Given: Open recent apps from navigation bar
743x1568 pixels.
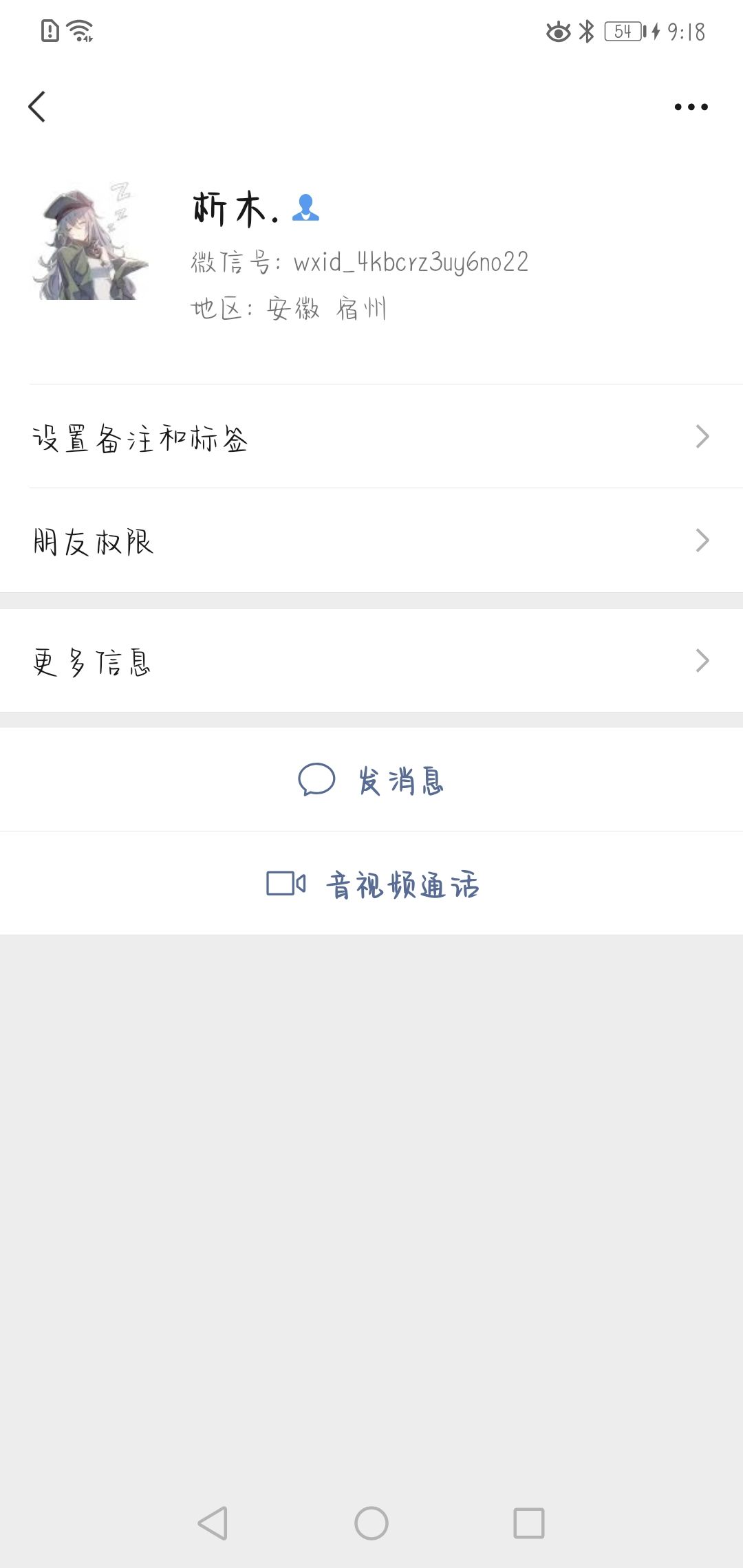Looking at the screenshot, I should 528,1523.
